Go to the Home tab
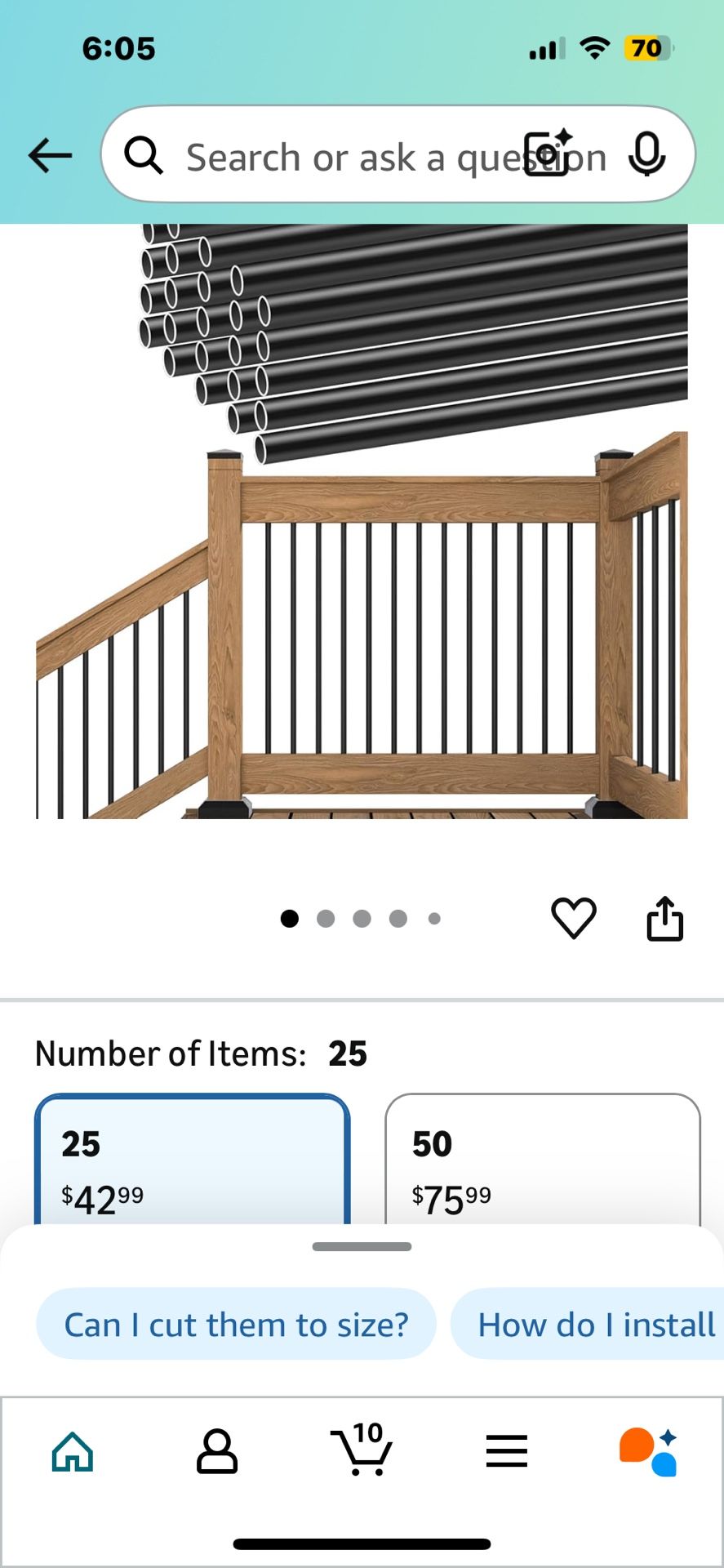This screenshot has height=1568, width=724. coord(73,1451)
